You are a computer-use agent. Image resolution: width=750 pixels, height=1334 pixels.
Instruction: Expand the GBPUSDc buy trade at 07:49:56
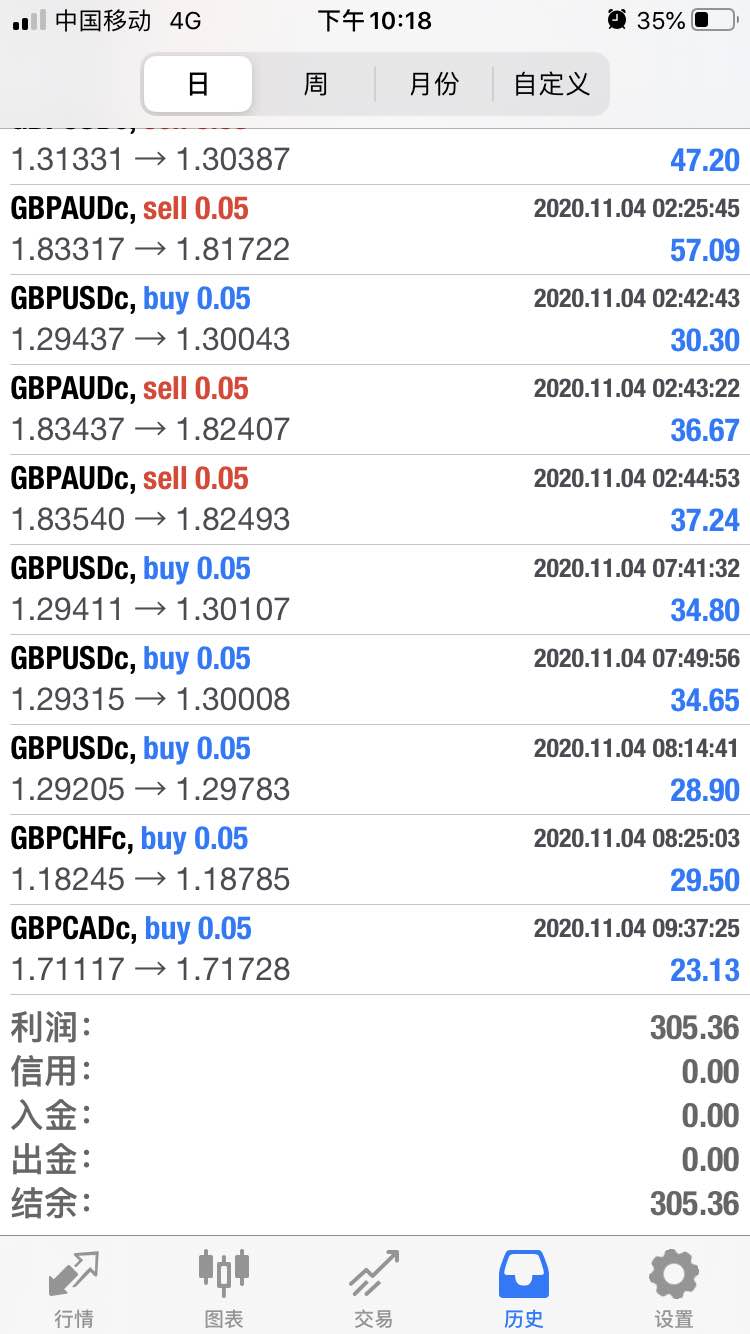[375, 680]
